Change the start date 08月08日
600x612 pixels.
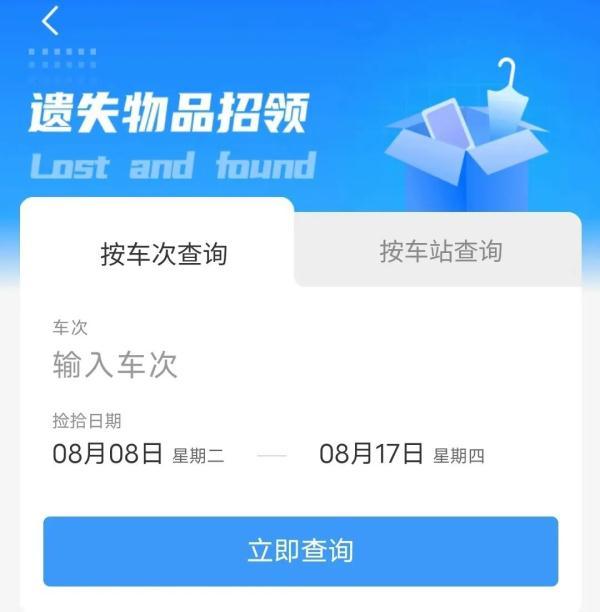click(x=139, y=454)
